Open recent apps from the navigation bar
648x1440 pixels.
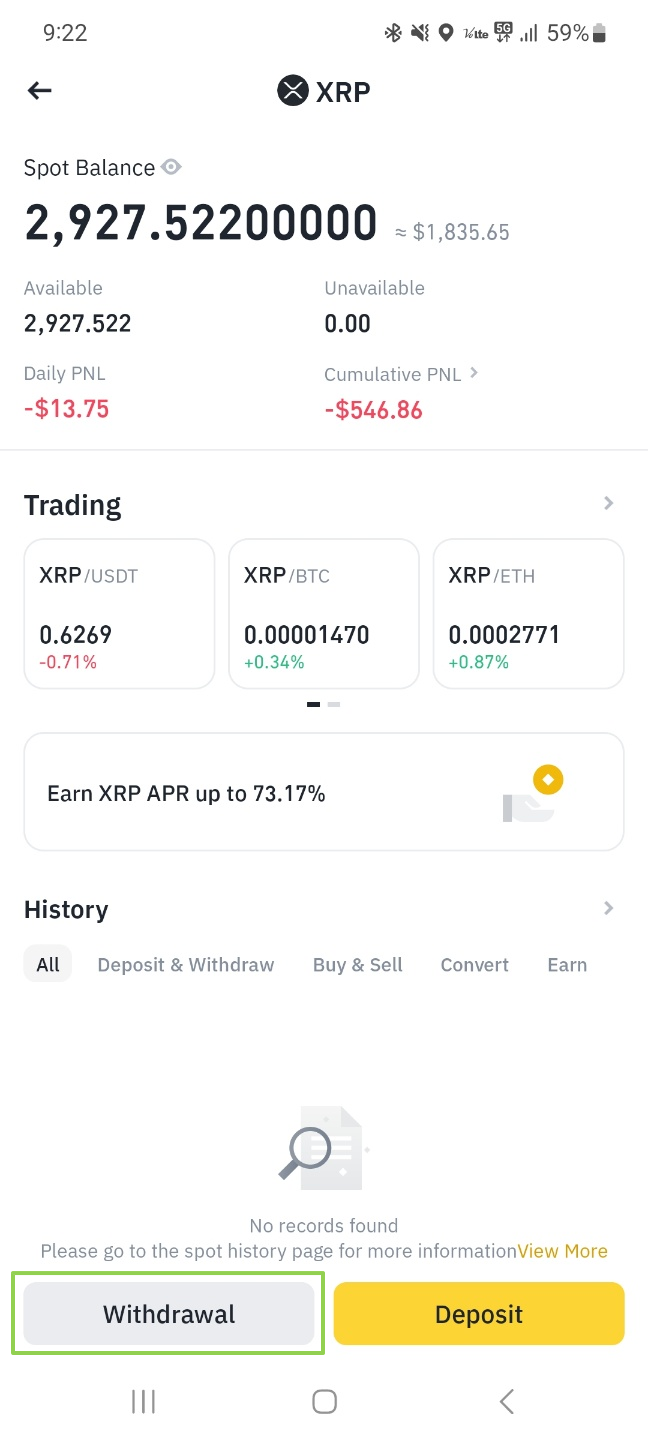pos(144,1401)
